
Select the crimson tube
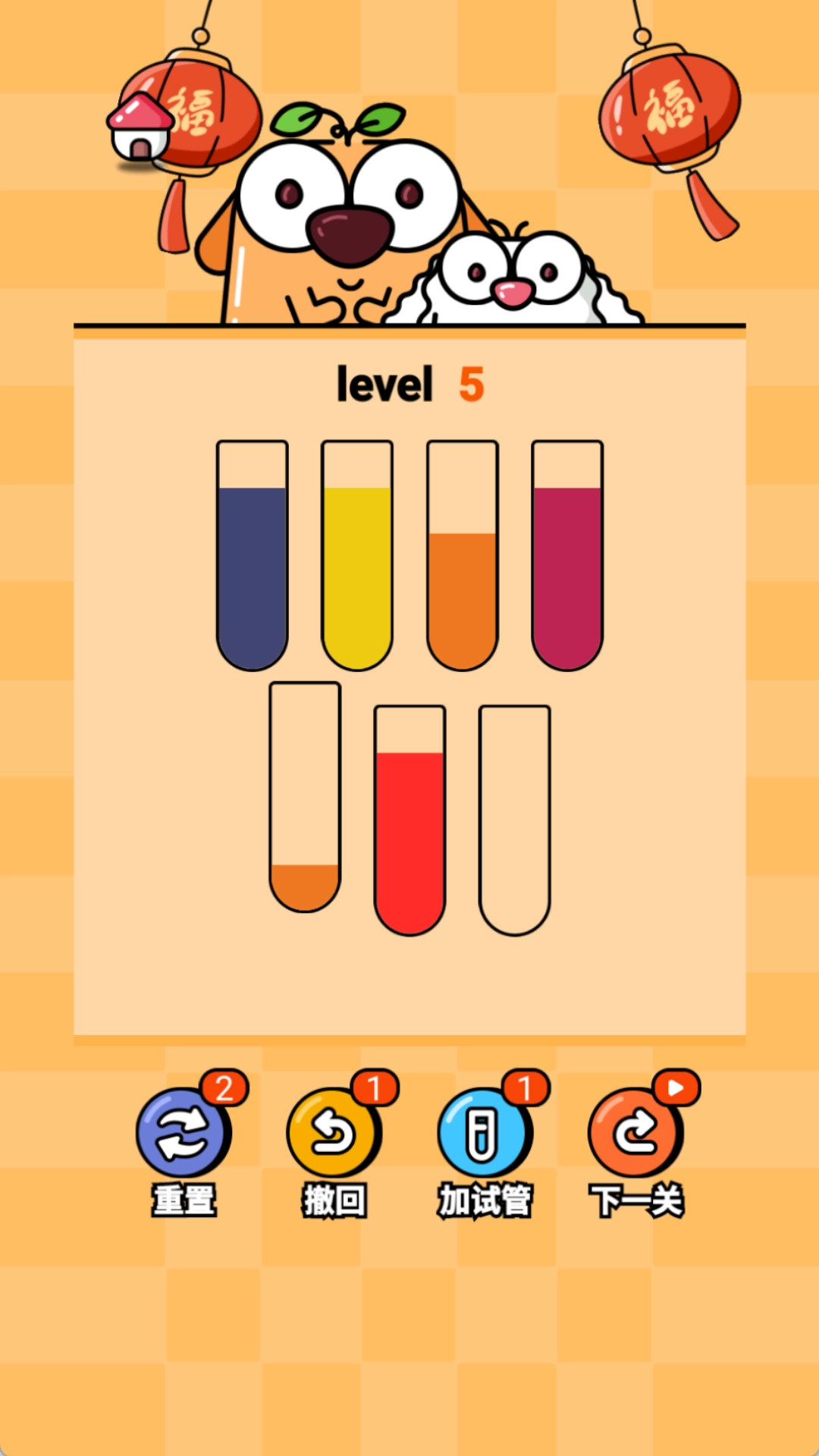click(x=567, y=556)
